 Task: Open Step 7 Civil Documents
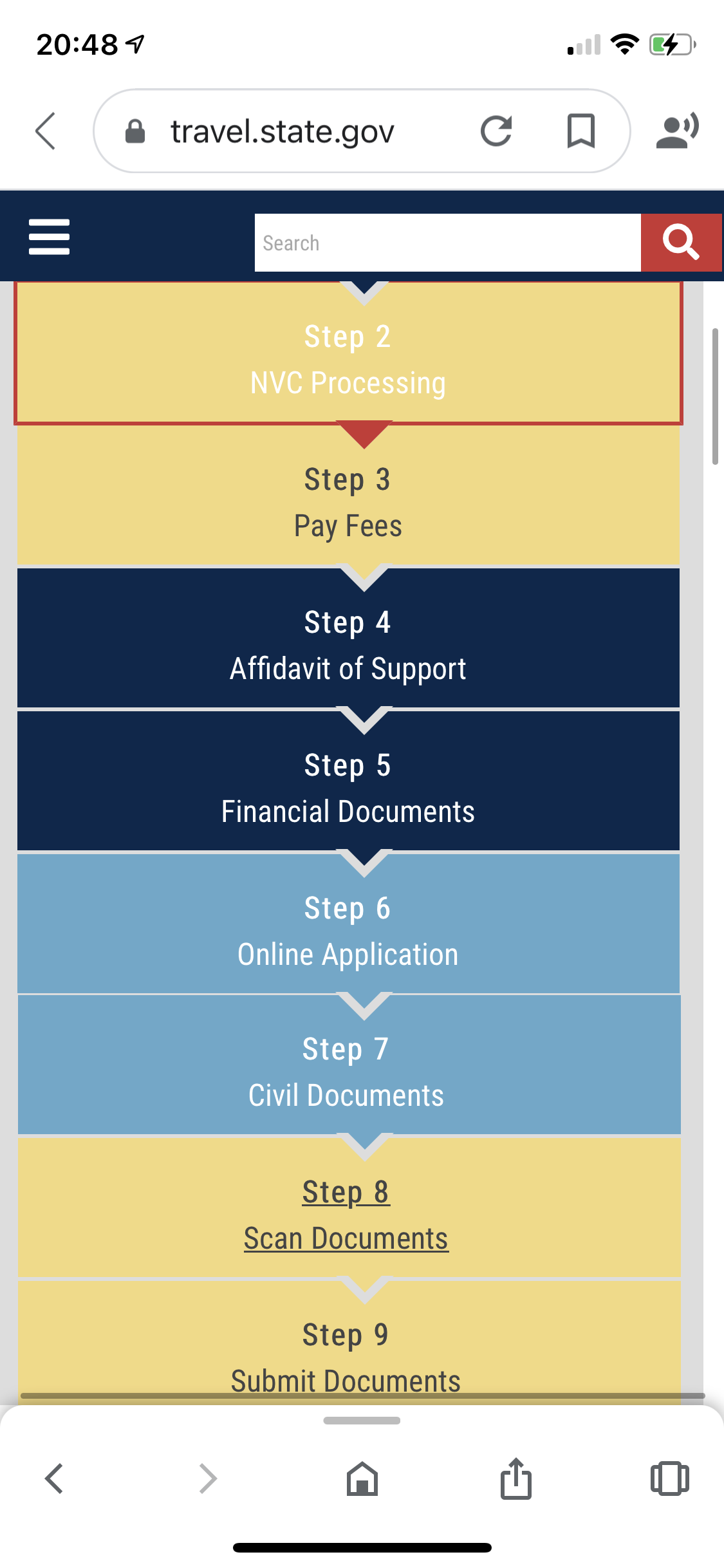[x=349, y=1065]
